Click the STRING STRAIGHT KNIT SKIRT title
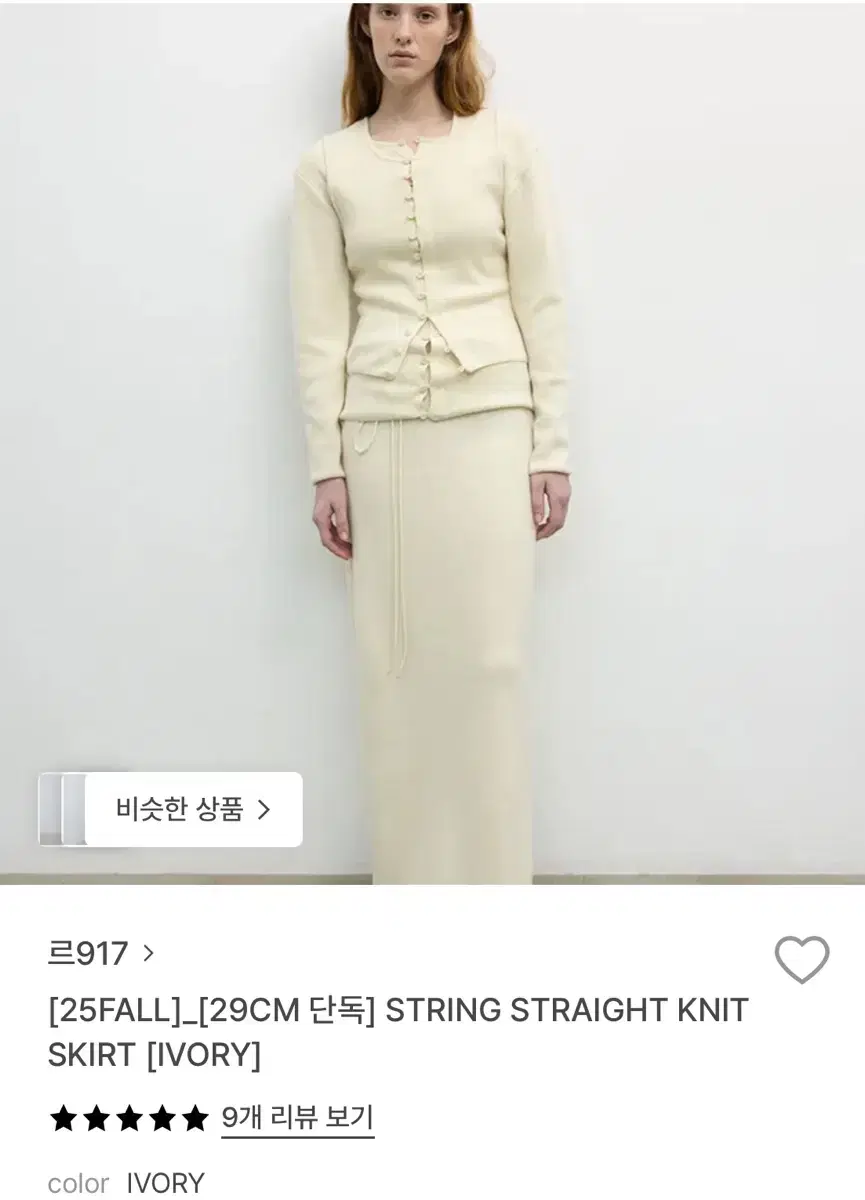865x1200 pixels. pos(397,1032)
